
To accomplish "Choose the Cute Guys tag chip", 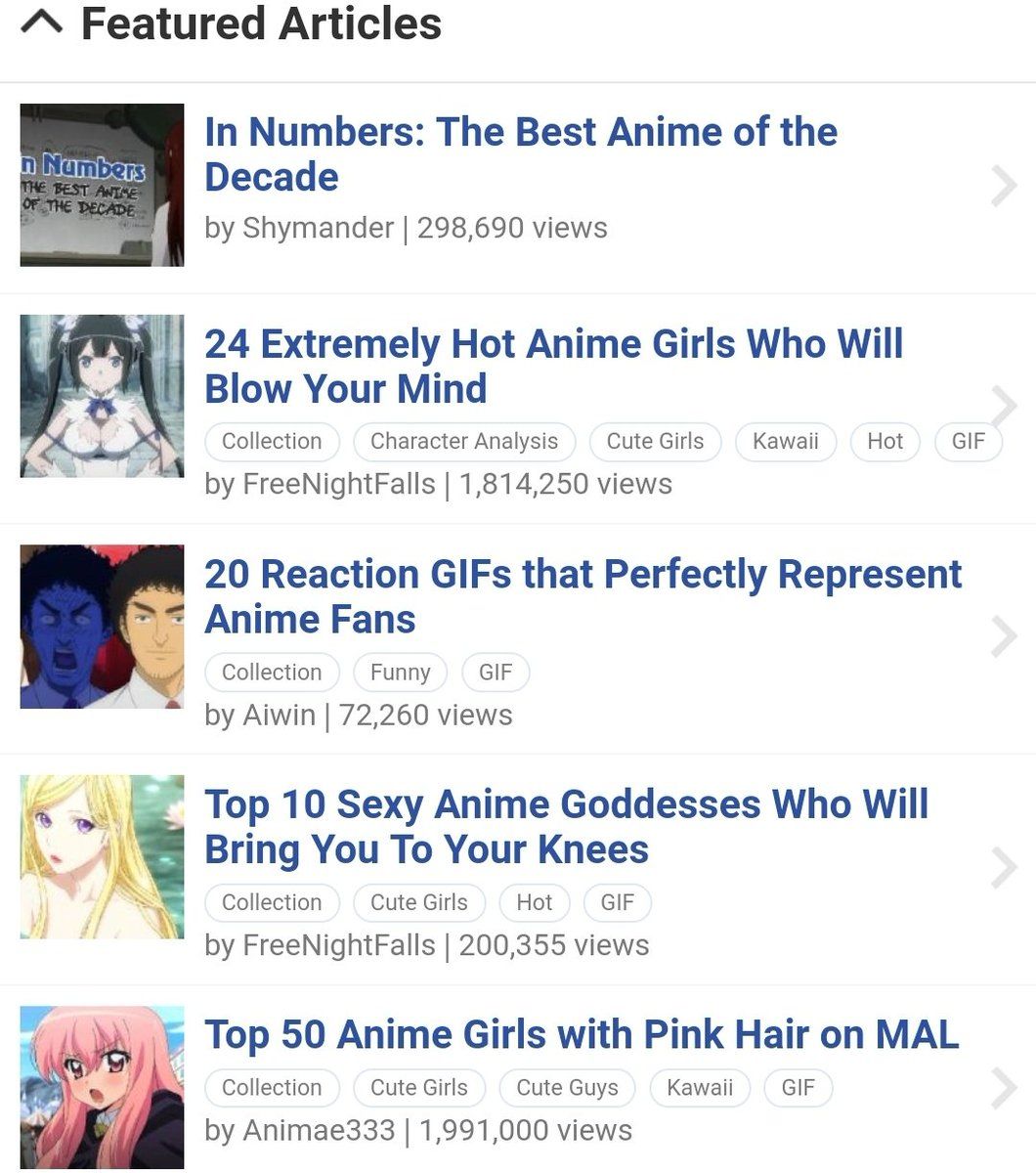I will pos(567,1087).
